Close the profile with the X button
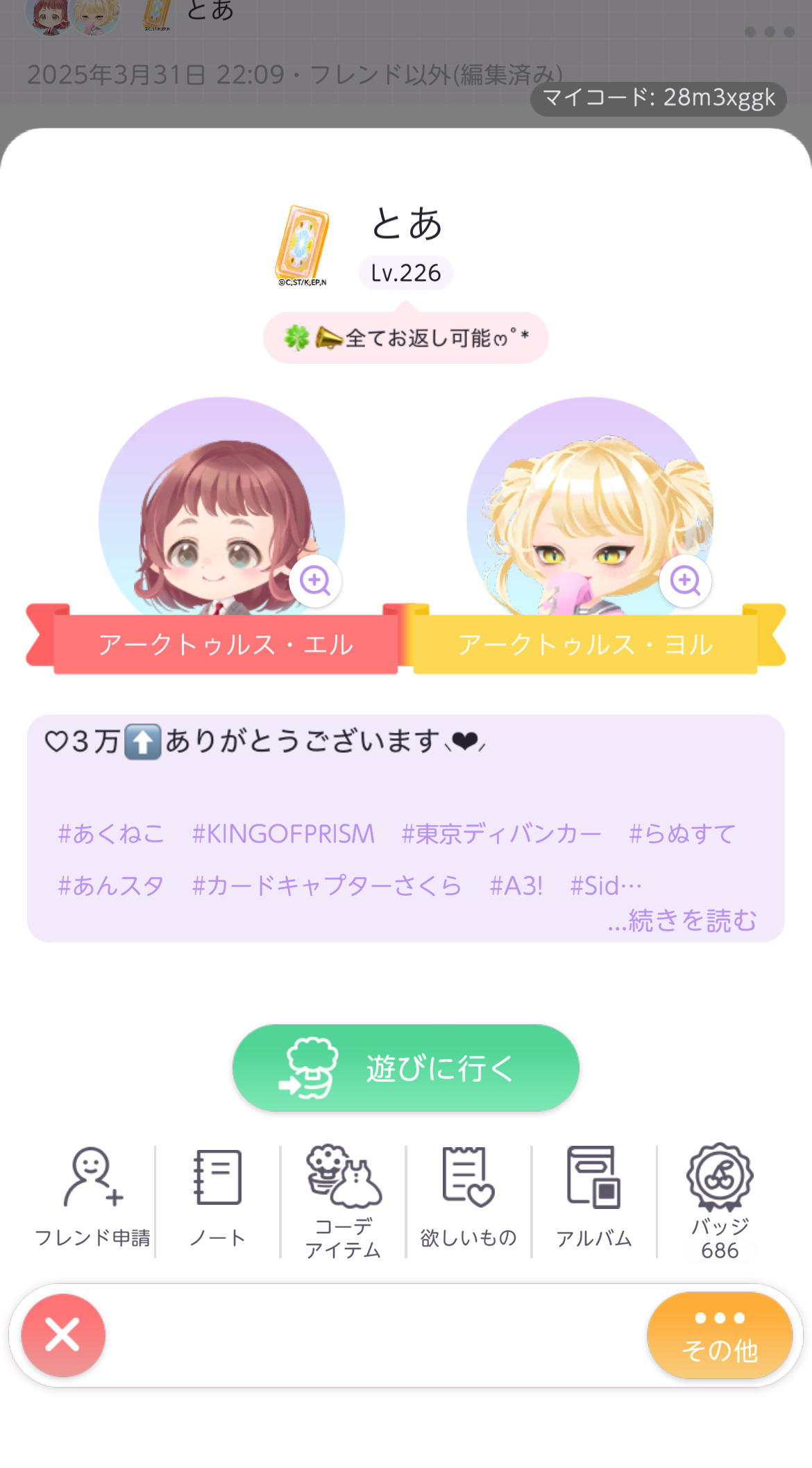 63,1335
